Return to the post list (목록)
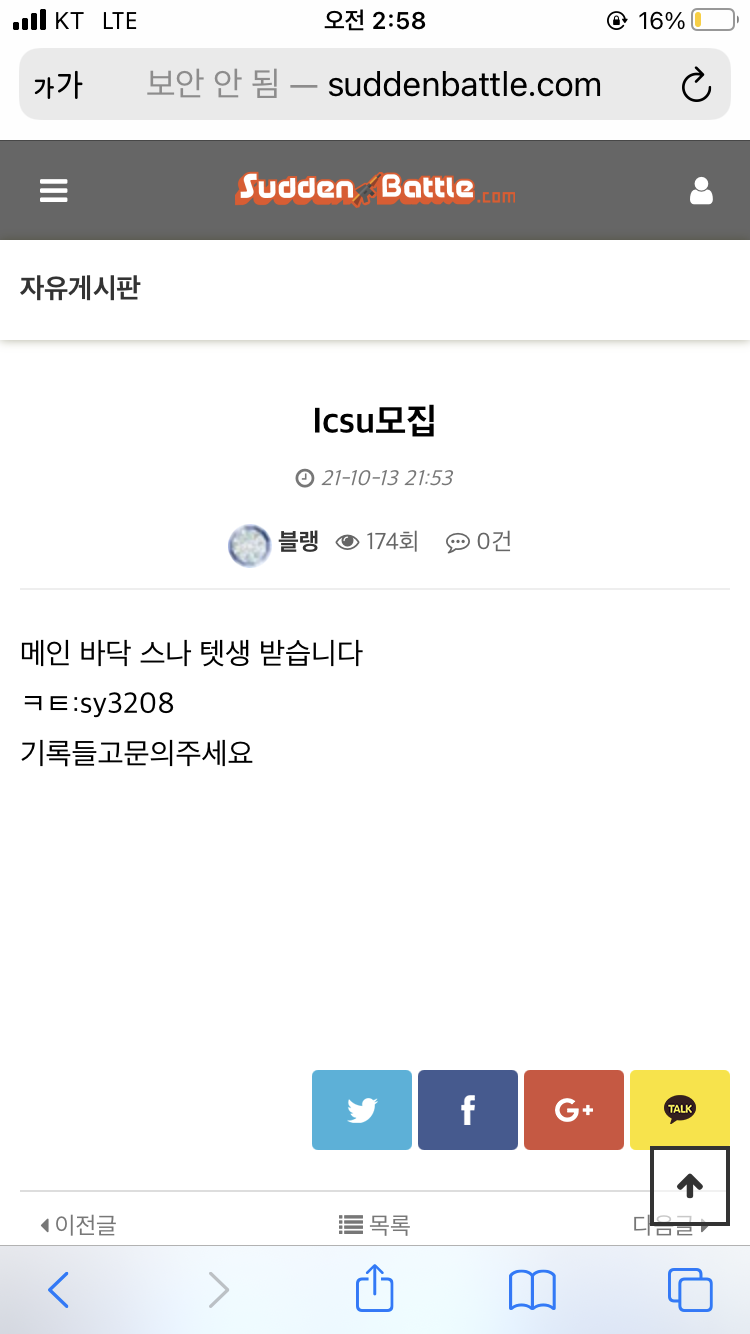The width and height of the screenshot is (750, 1334). point(375,1224)
